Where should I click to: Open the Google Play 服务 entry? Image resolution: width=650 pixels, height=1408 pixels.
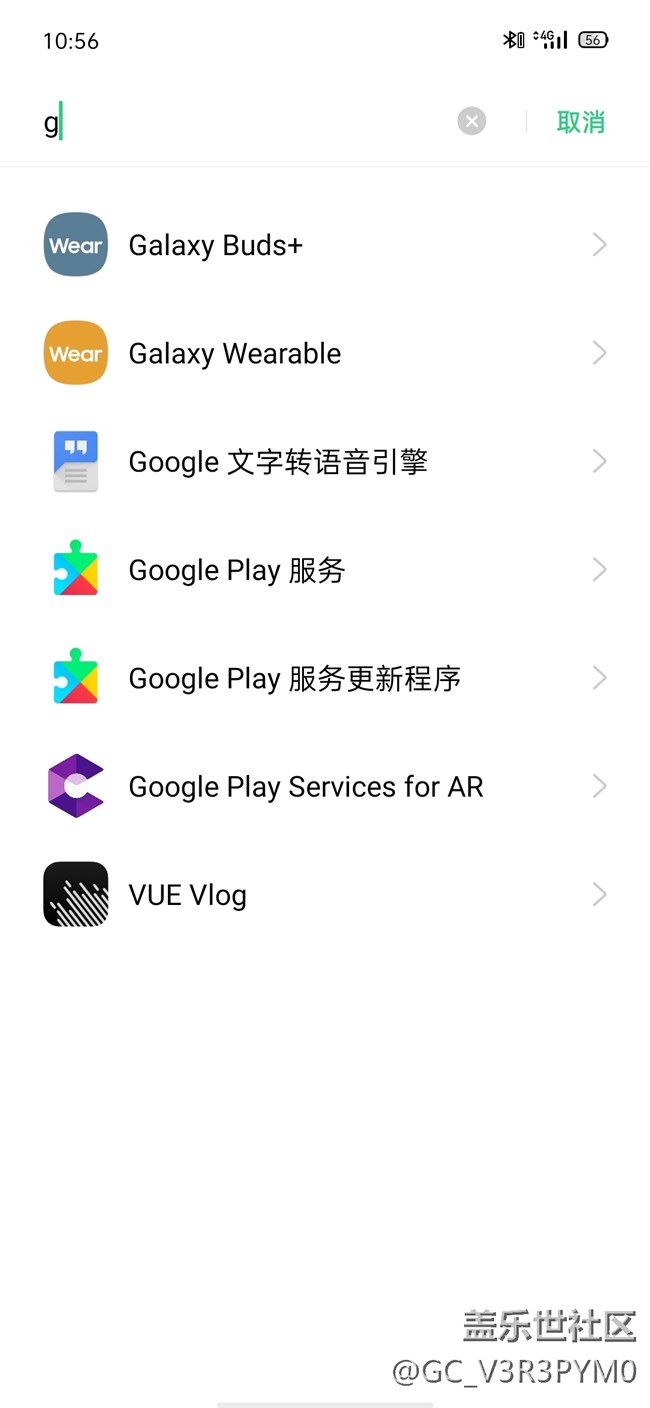325,570
